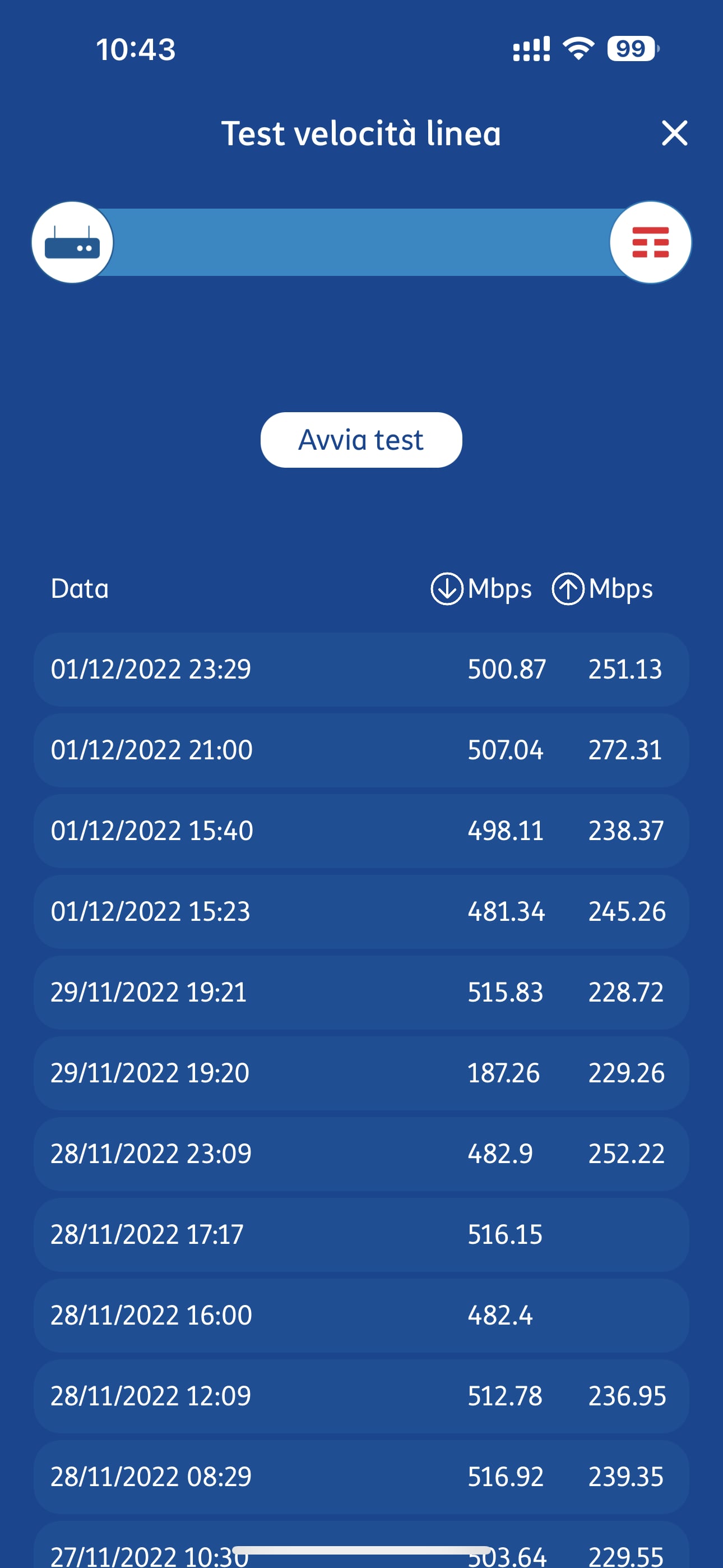Close the Test velocità linea screen
This screenshot has width=723, height=1568.
coord(674,133)
